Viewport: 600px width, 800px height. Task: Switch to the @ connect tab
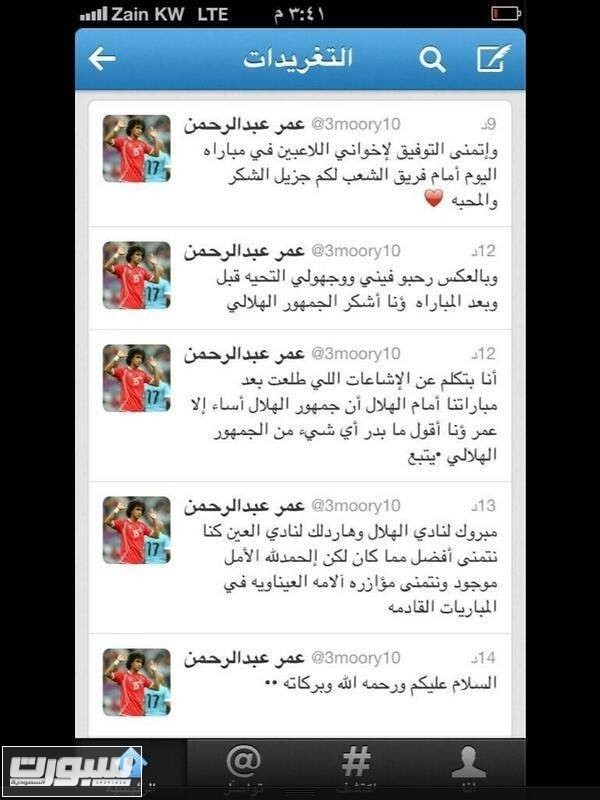[242, 765]
